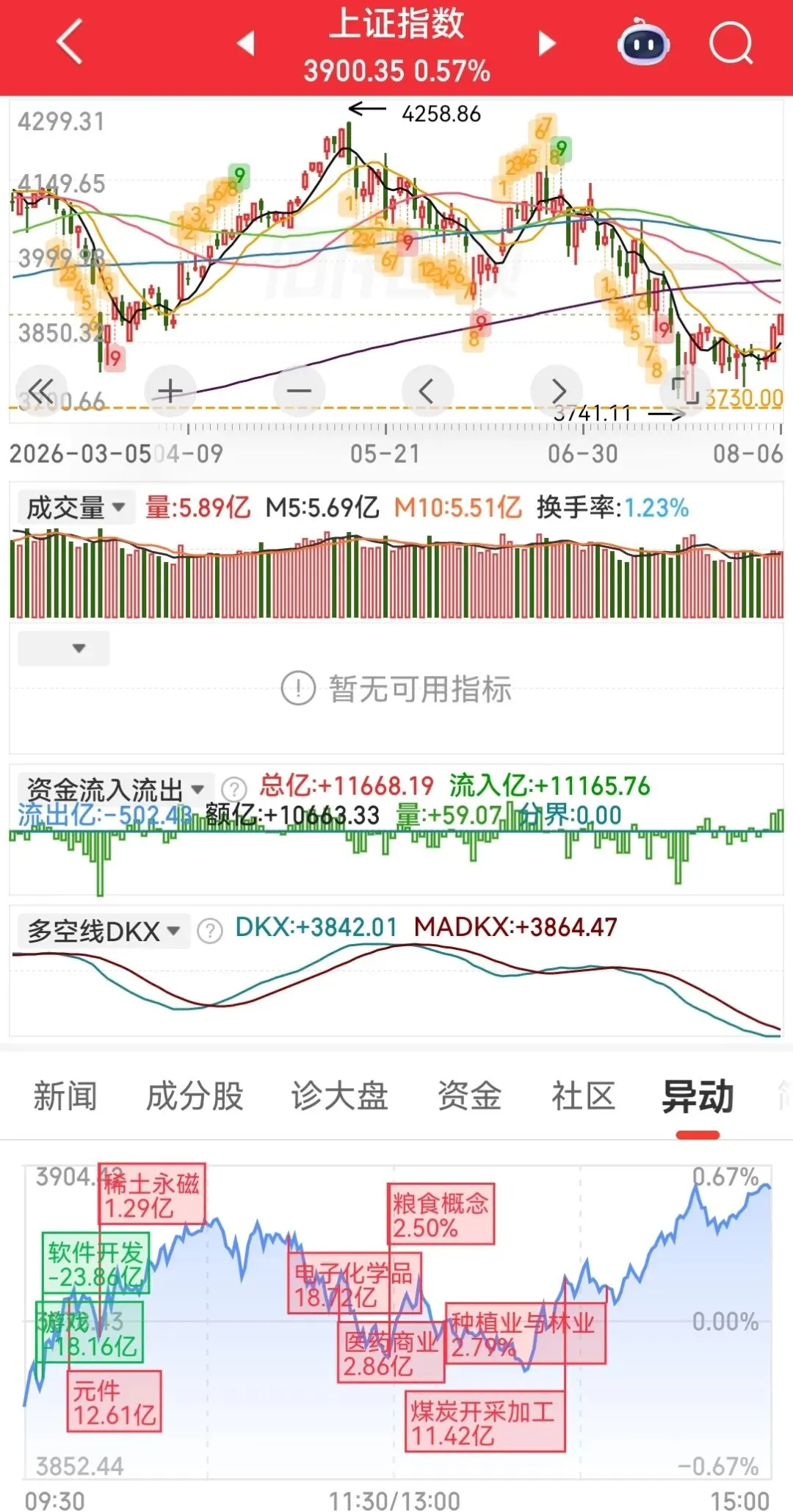Zoom in the K-line chart with plus
The height and width of the screenshot is (1512, 793).
[170, 390]
